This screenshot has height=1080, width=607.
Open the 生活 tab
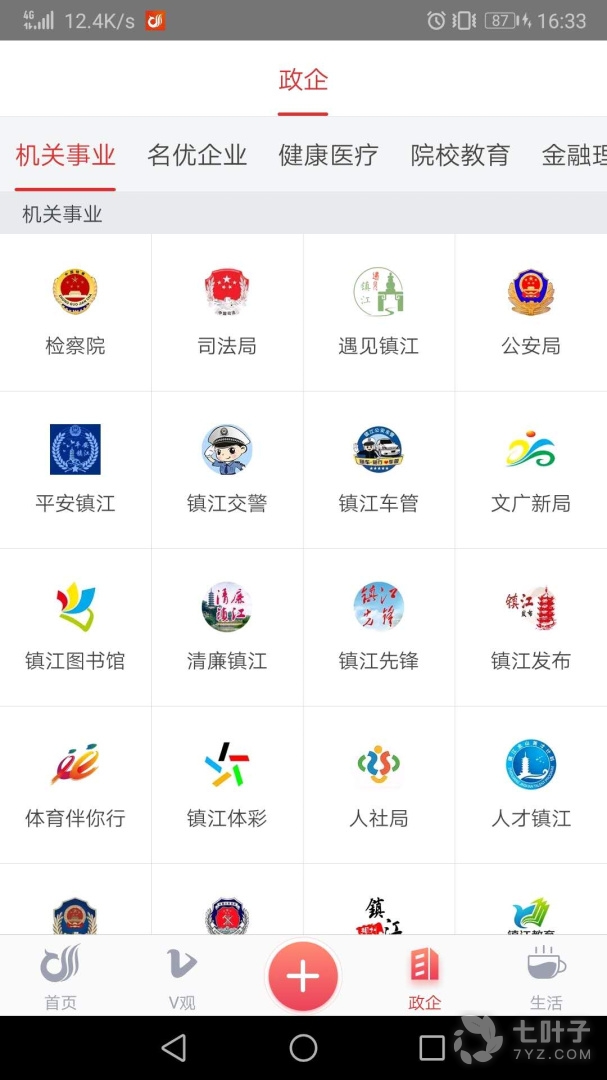tap(546, 977)
